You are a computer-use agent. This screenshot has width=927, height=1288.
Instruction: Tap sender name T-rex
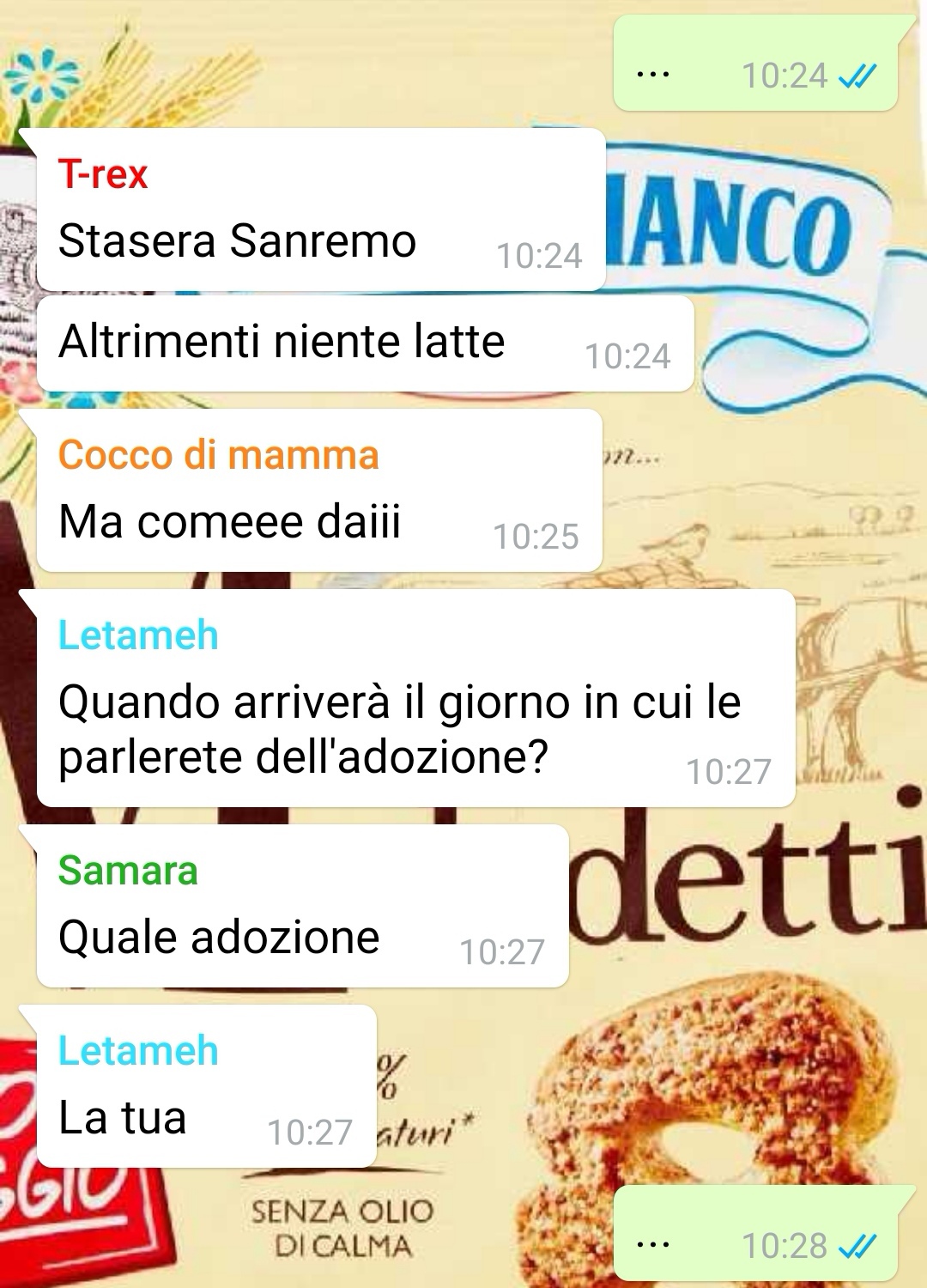(x=103, y=174)
